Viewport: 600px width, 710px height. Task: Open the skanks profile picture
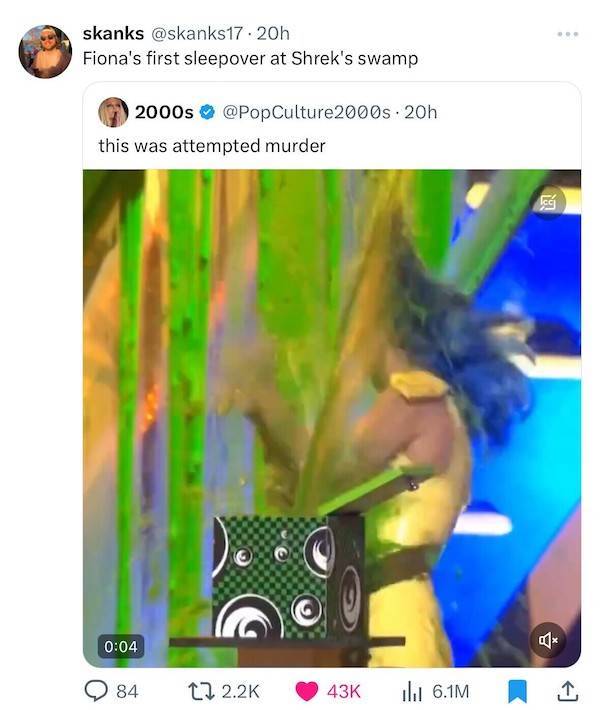[45, 51]
